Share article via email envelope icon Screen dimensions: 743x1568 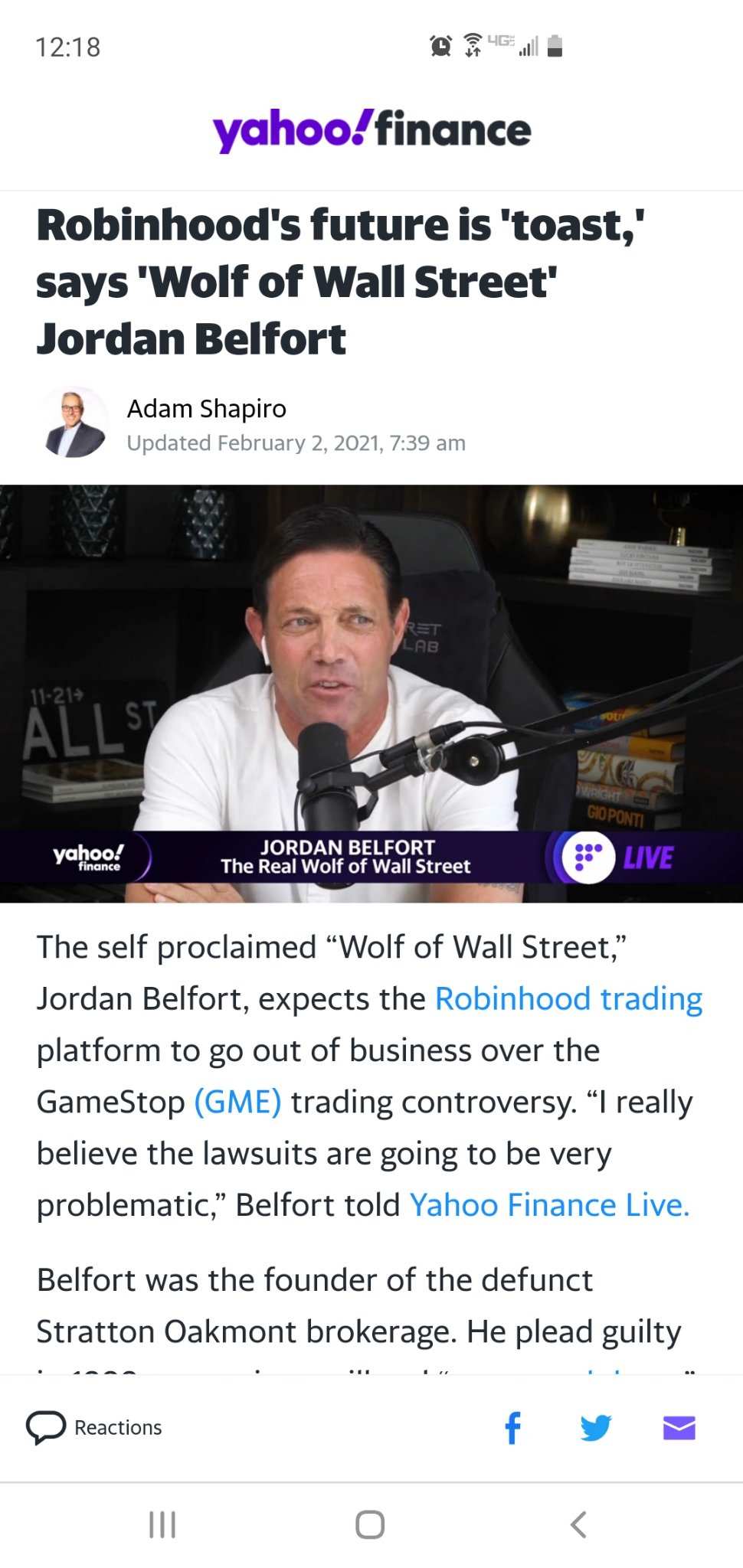pos(679,1428)
